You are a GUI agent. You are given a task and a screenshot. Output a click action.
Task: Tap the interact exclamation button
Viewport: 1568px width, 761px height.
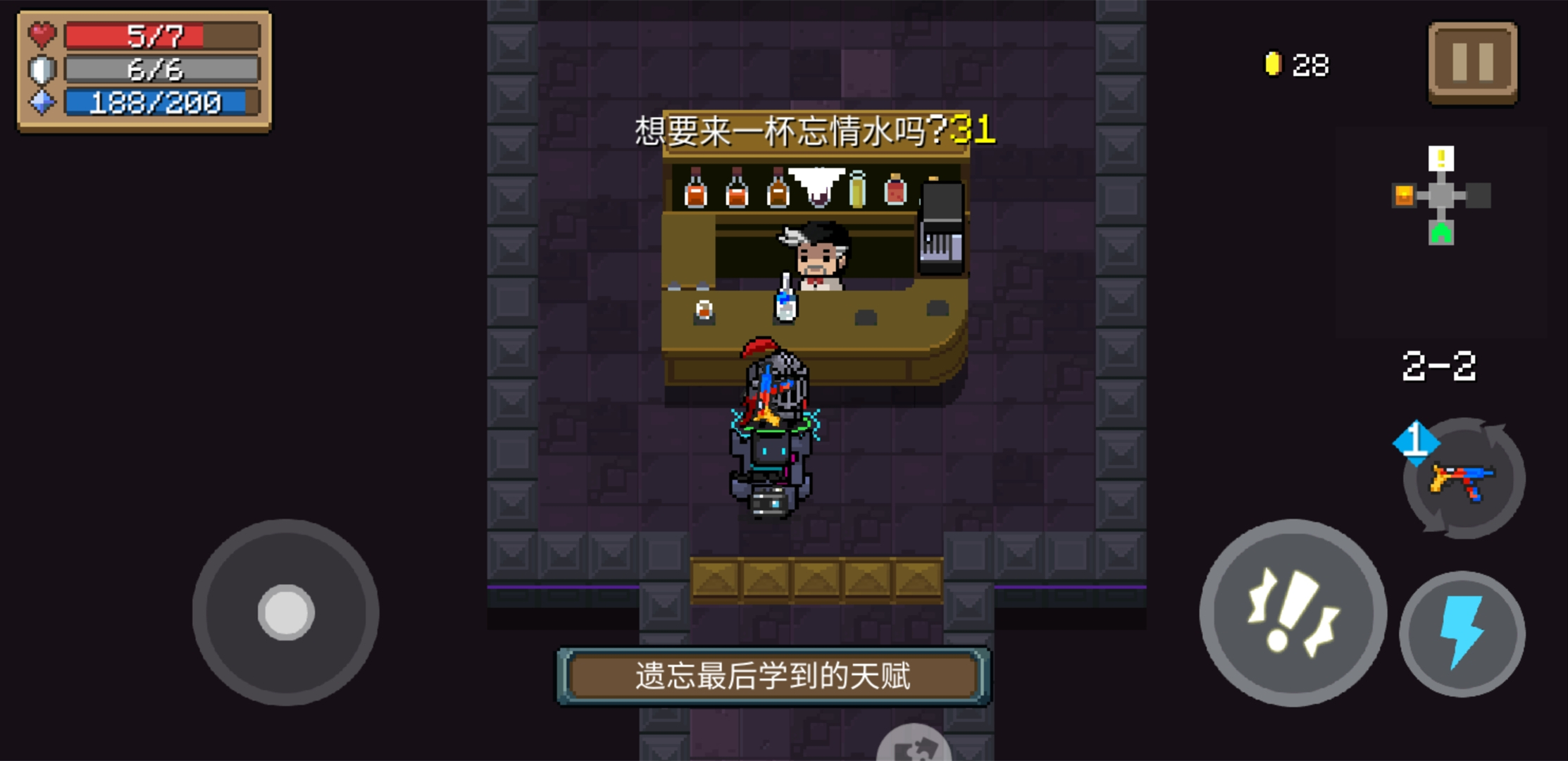pyautogui.click(x=1293, y=612)
